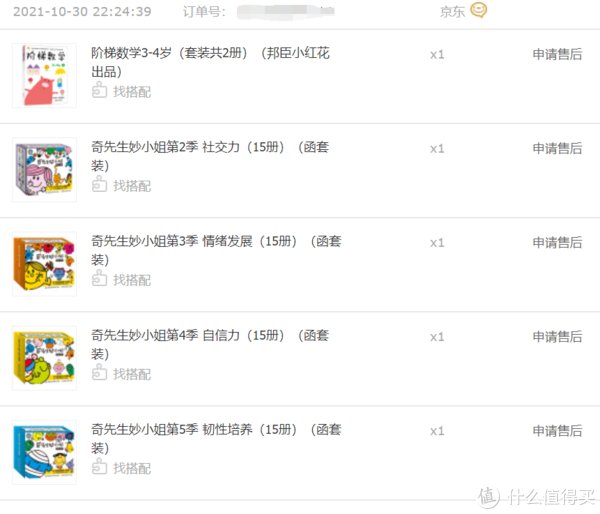The width and height of the screenshot is (600, 514).
Task: Open the JD customer service chat icon
Action: tap(479, 11)
